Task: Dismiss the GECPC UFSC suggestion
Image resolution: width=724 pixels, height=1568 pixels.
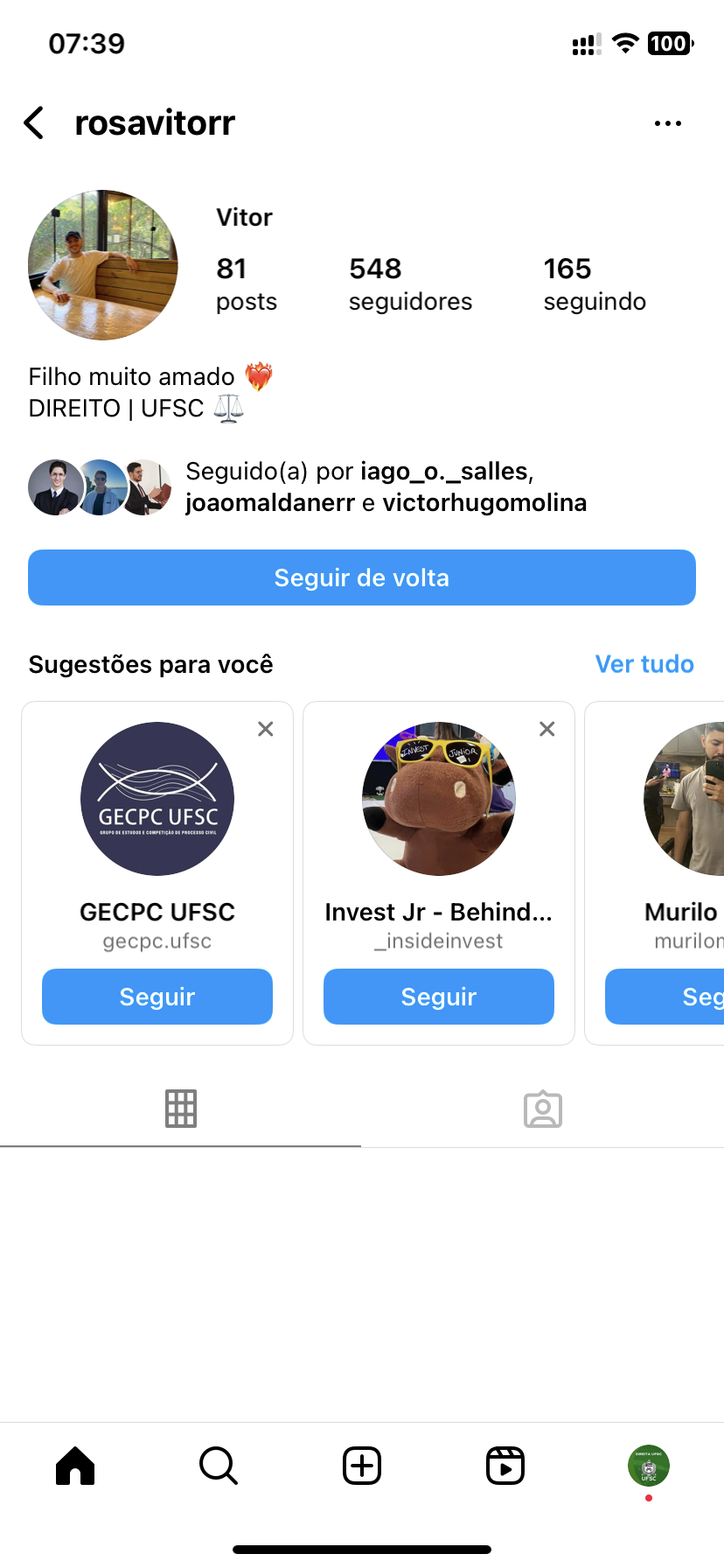Action: 266,729
